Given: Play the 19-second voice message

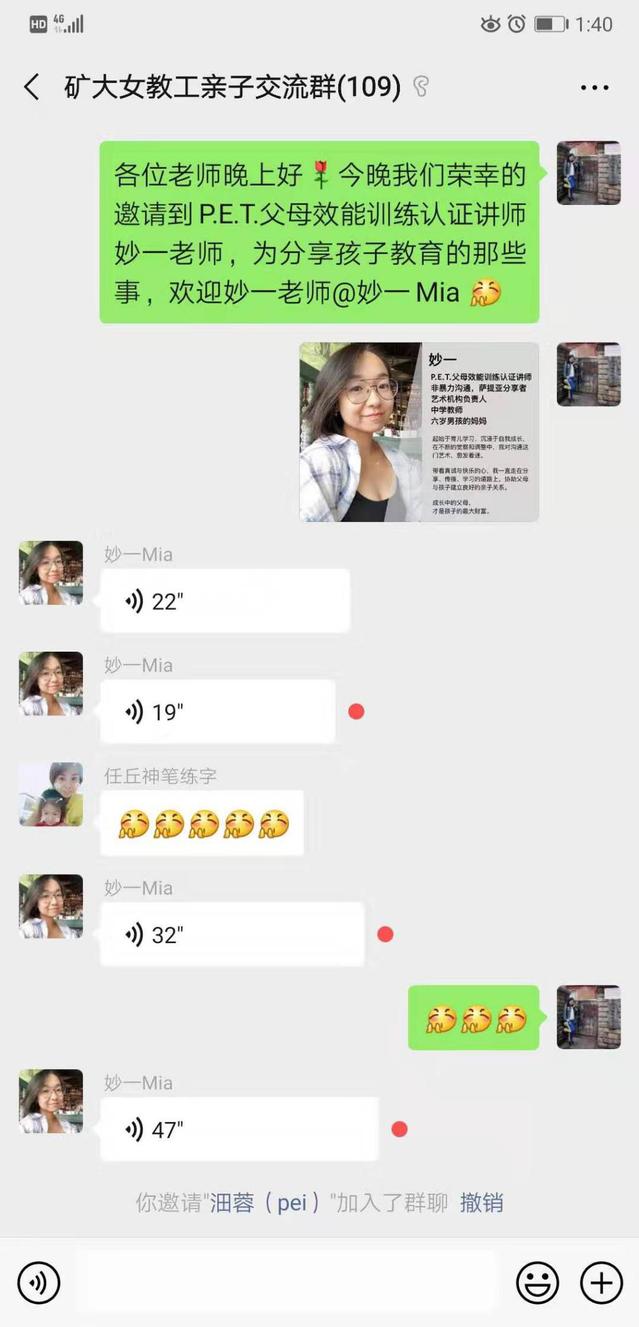Looking at the screenshot, I should (x=217, y=712).
